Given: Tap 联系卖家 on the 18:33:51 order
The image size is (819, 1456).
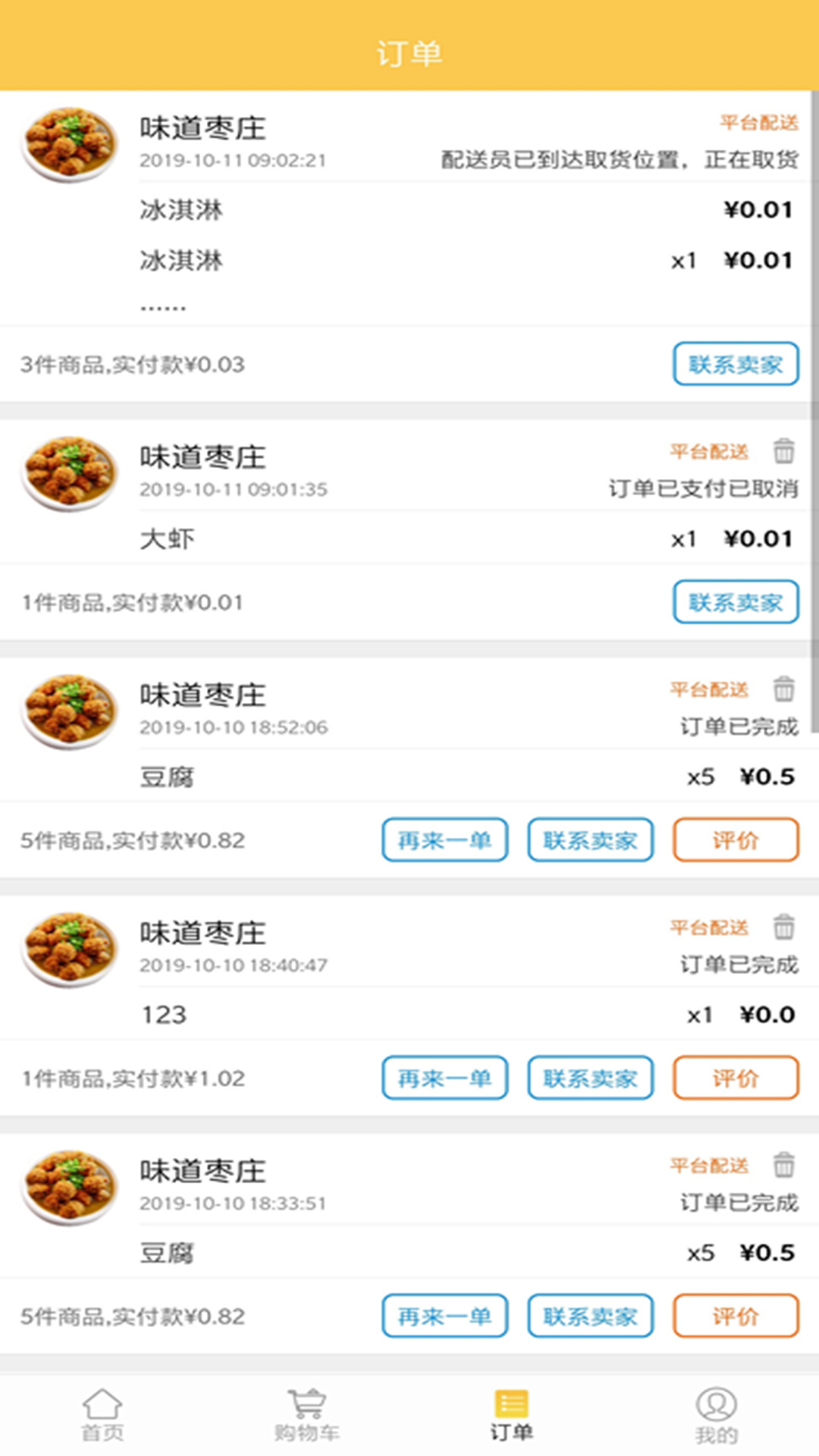Looking at the screenshot, I should 590,1316.
